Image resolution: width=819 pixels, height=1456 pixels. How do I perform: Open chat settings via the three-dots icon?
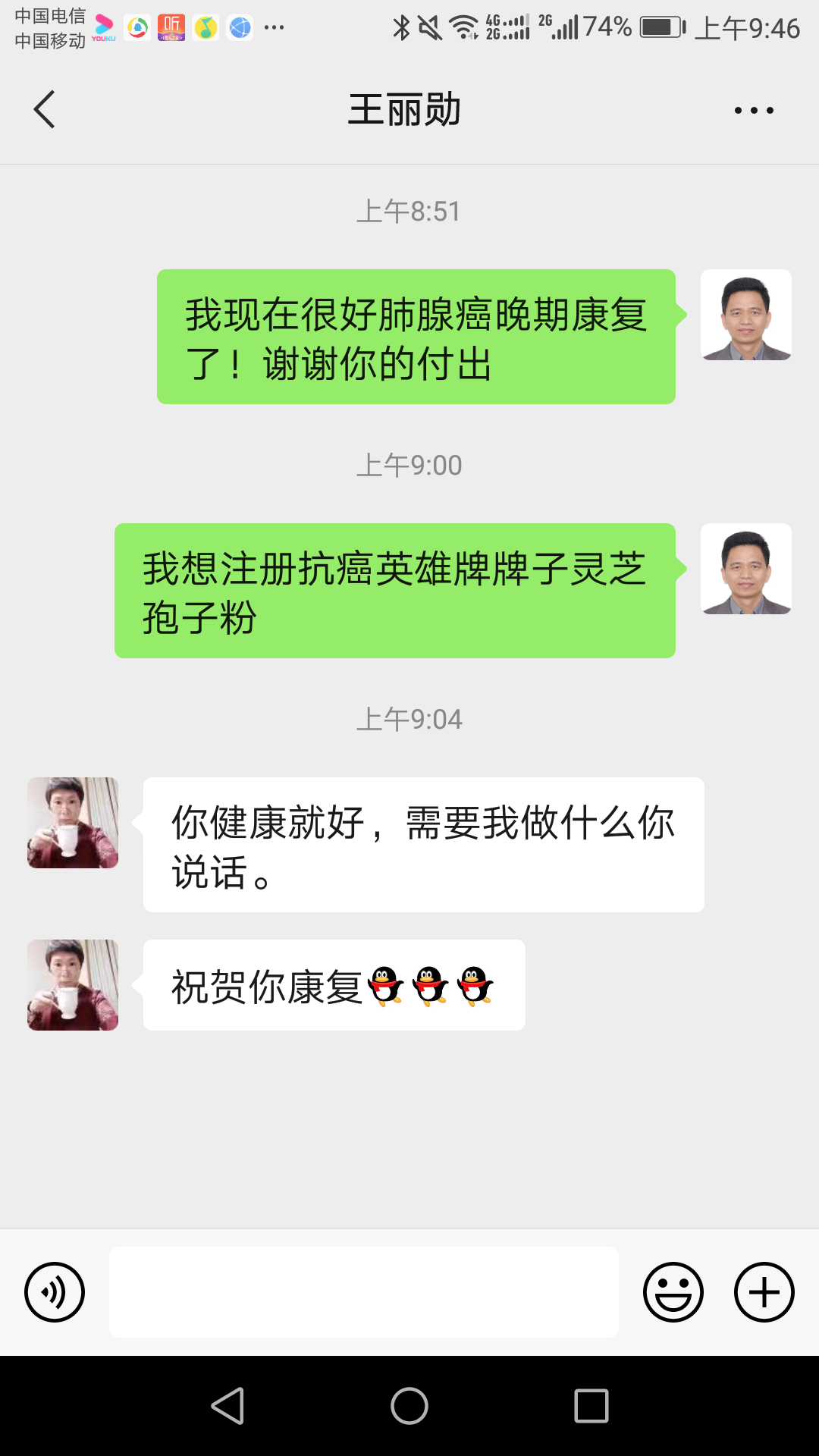[x=752, y=108]
